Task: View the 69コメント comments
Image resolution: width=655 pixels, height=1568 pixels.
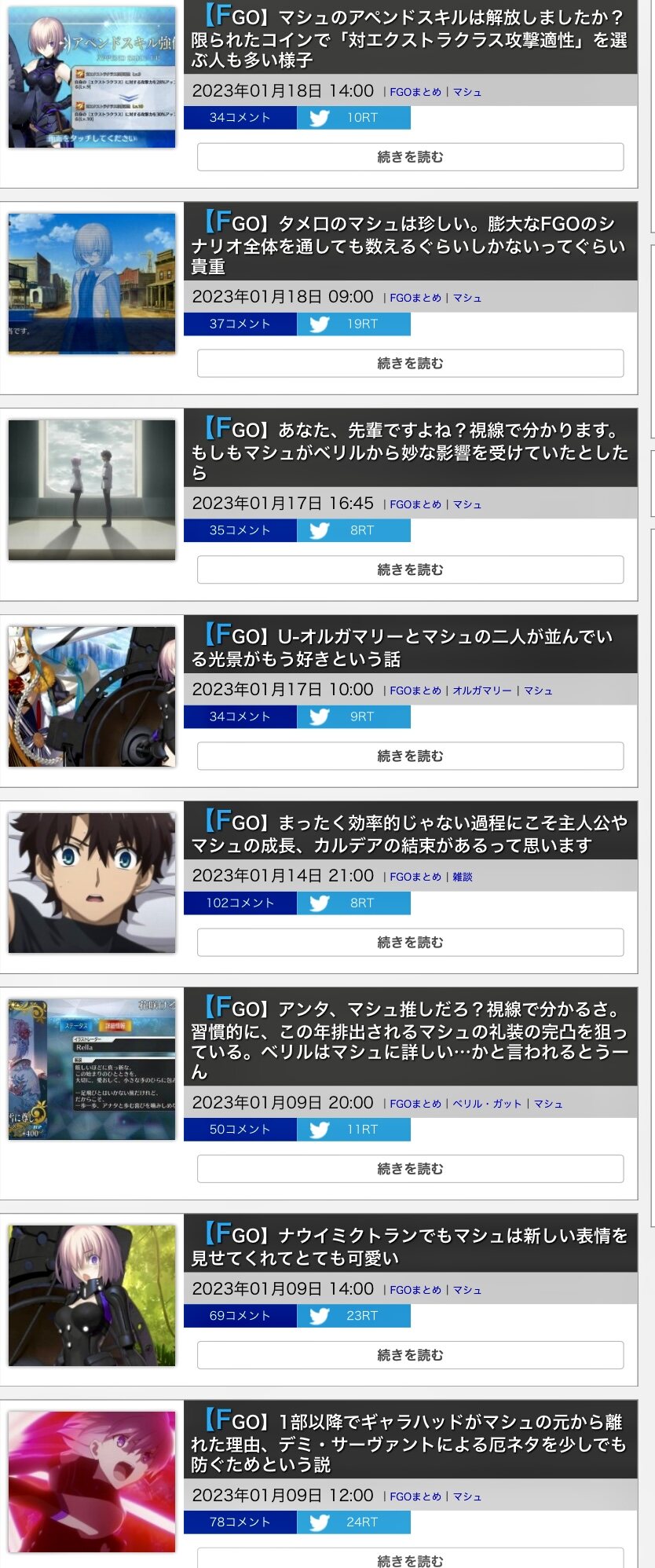Action: tap(240, 1315)
